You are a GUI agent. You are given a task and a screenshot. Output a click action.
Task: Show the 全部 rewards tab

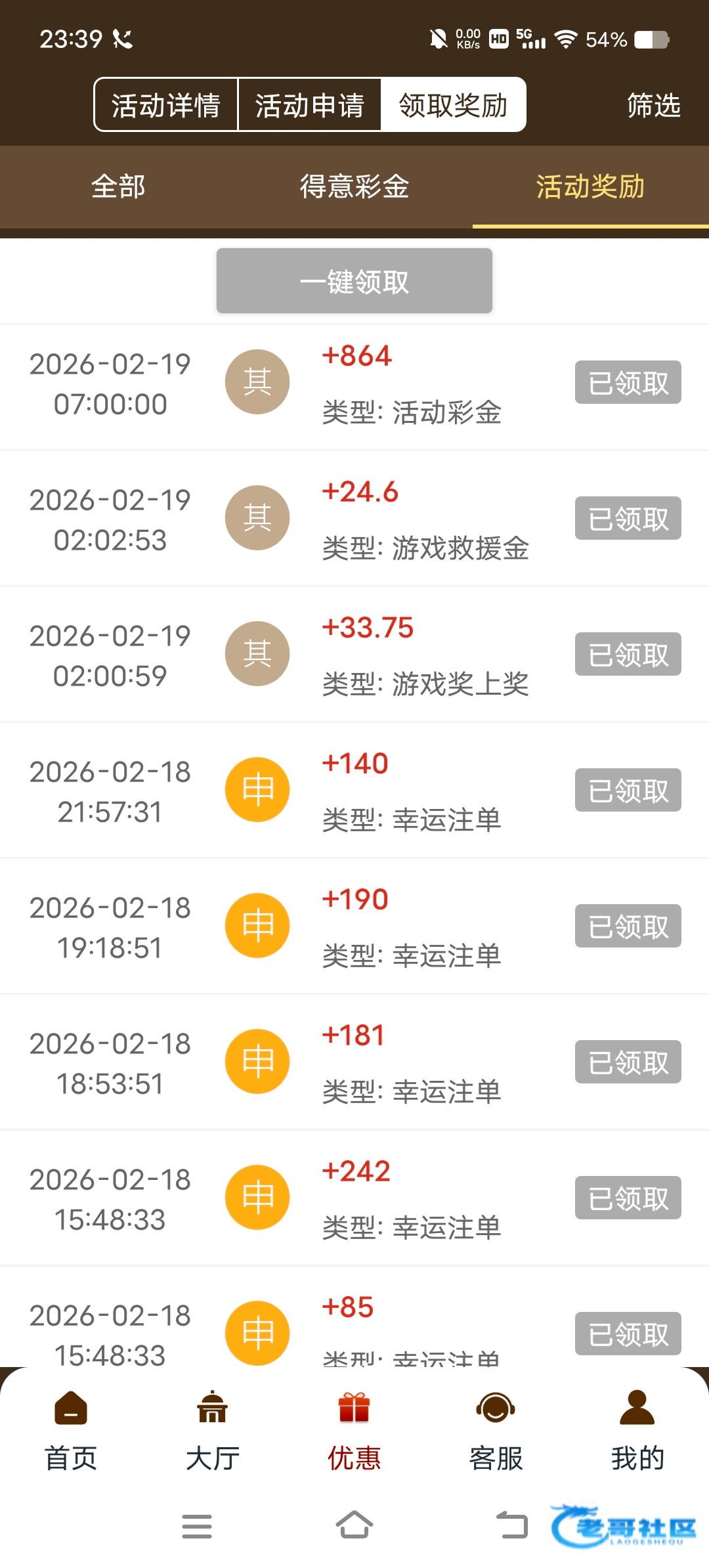tap(118, 187)
